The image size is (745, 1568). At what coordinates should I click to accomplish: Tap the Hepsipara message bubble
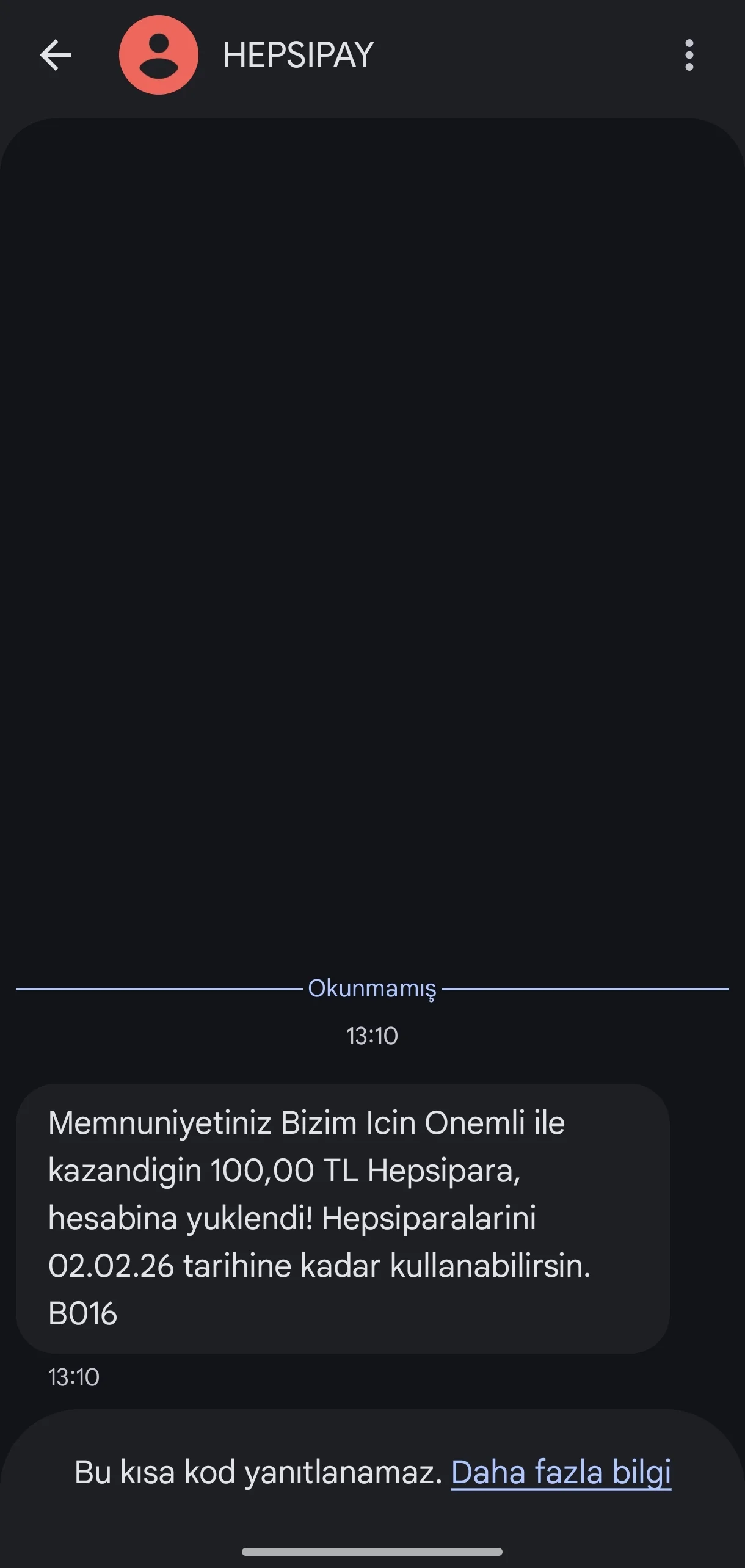pos(342,1218)
